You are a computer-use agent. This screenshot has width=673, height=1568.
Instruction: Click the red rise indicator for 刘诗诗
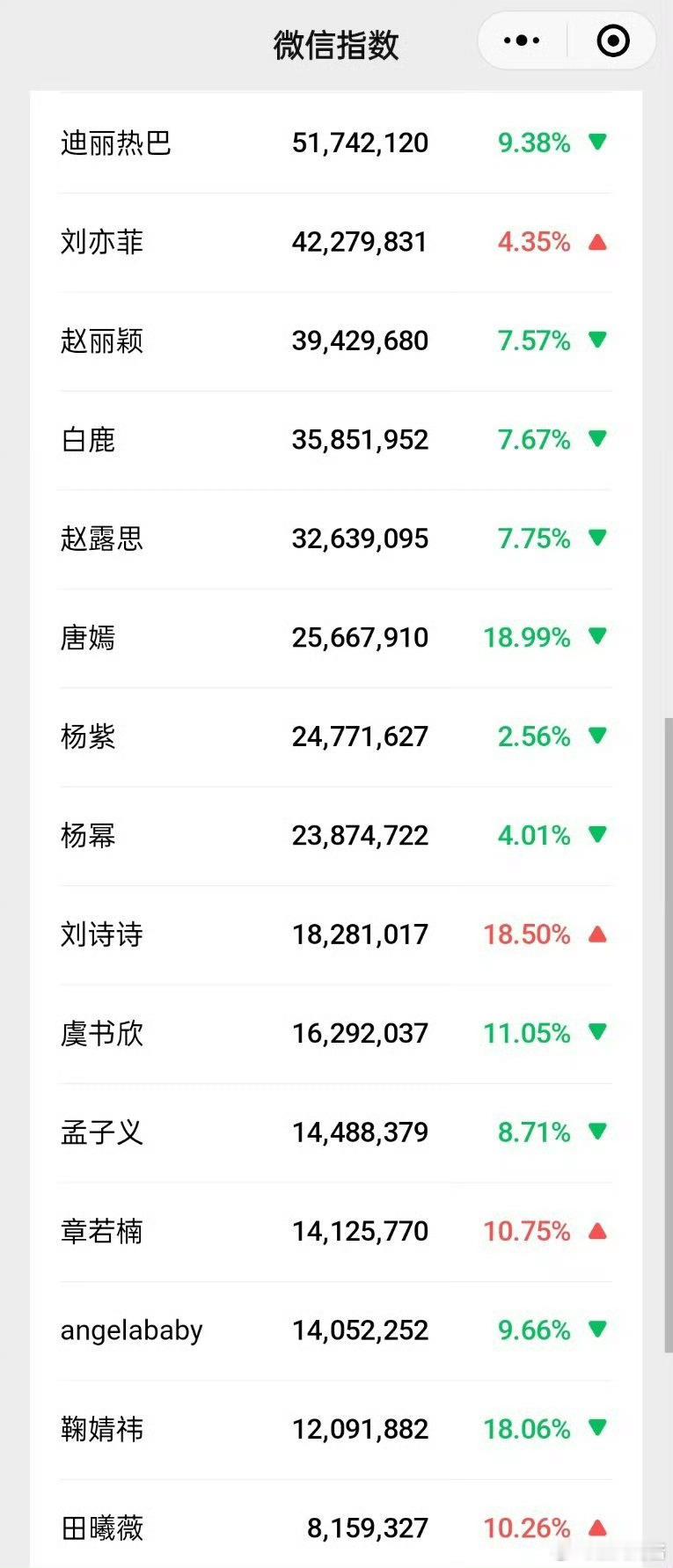[597, 934]
